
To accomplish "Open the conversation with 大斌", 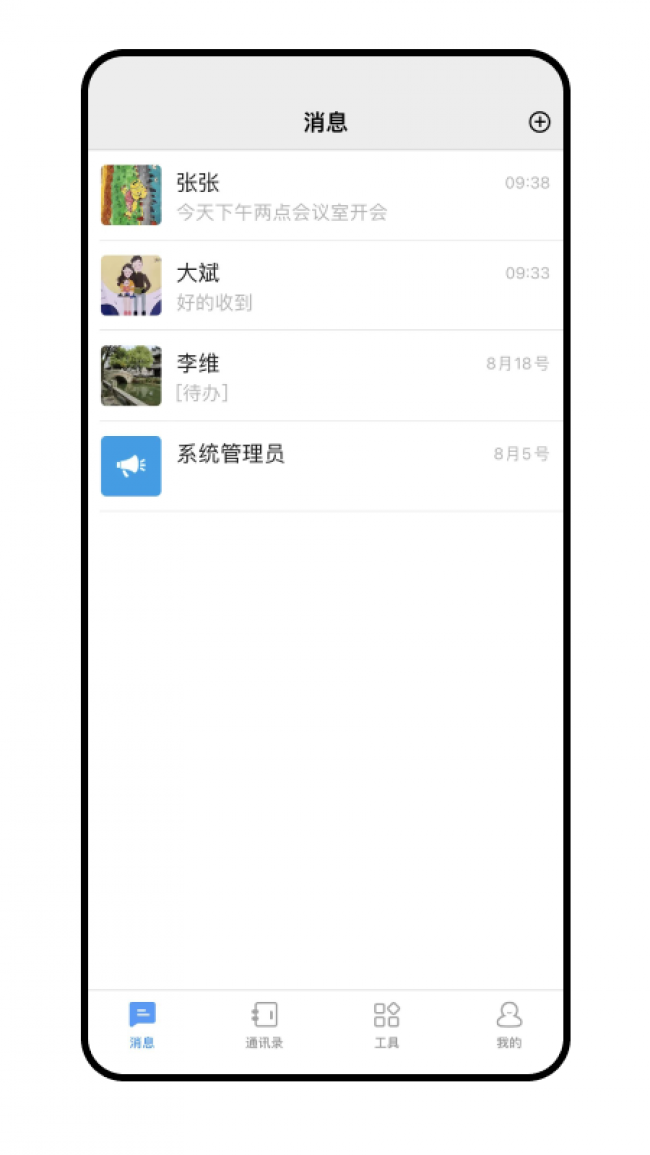I will tap(325, 286).
